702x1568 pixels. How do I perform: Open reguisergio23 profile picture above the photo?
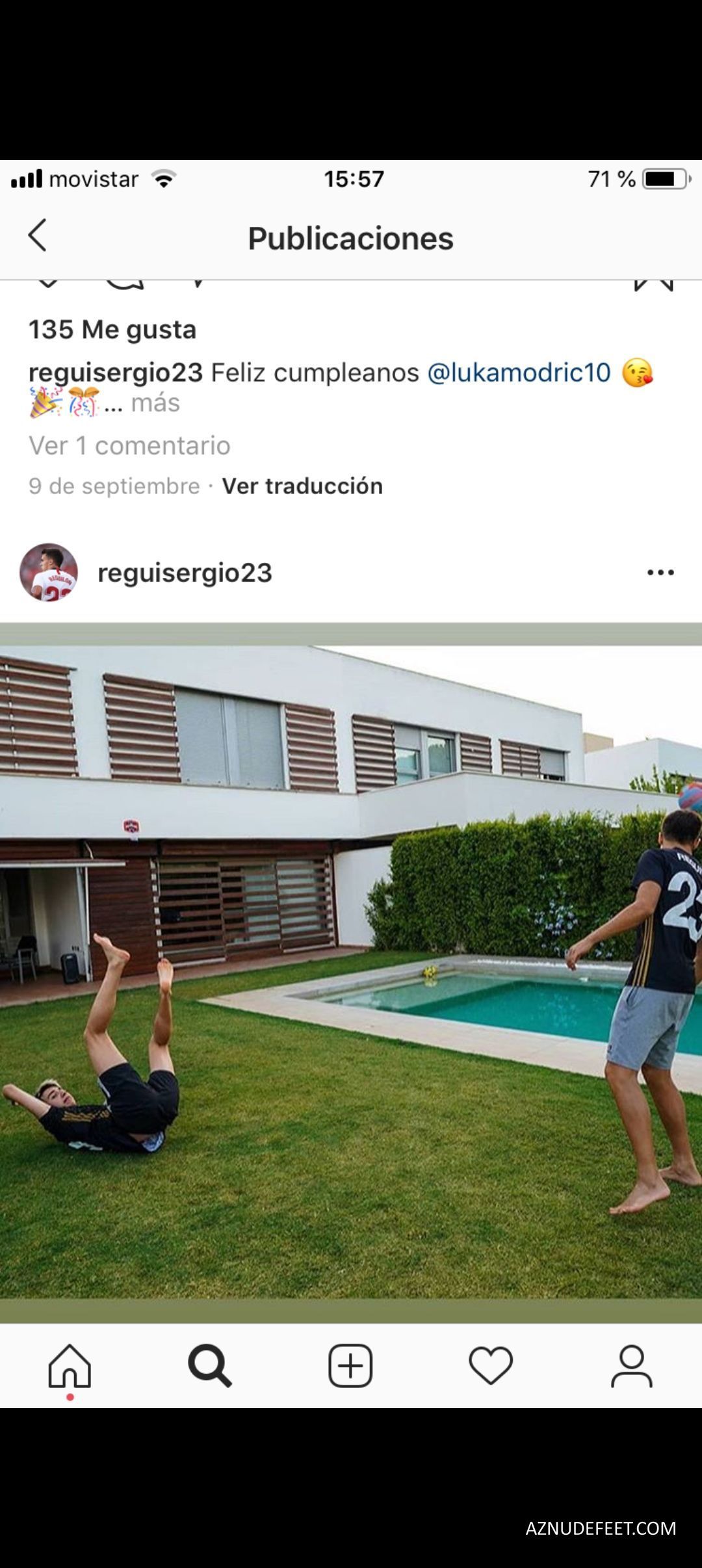coord(49,573)
